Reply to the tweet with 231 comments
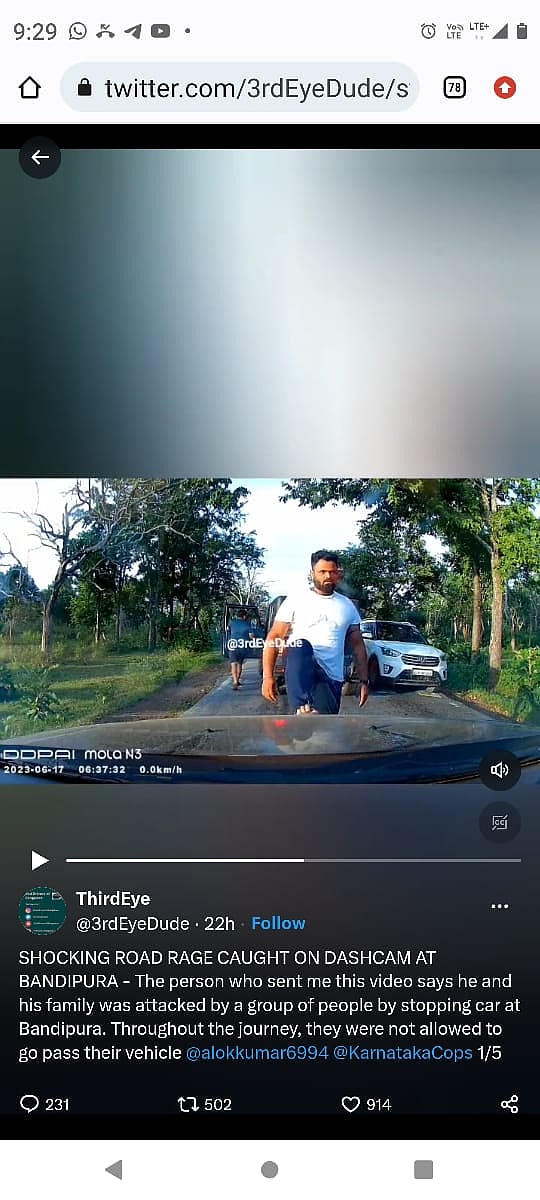The image size is (540, 1200). click(45, 1104)
